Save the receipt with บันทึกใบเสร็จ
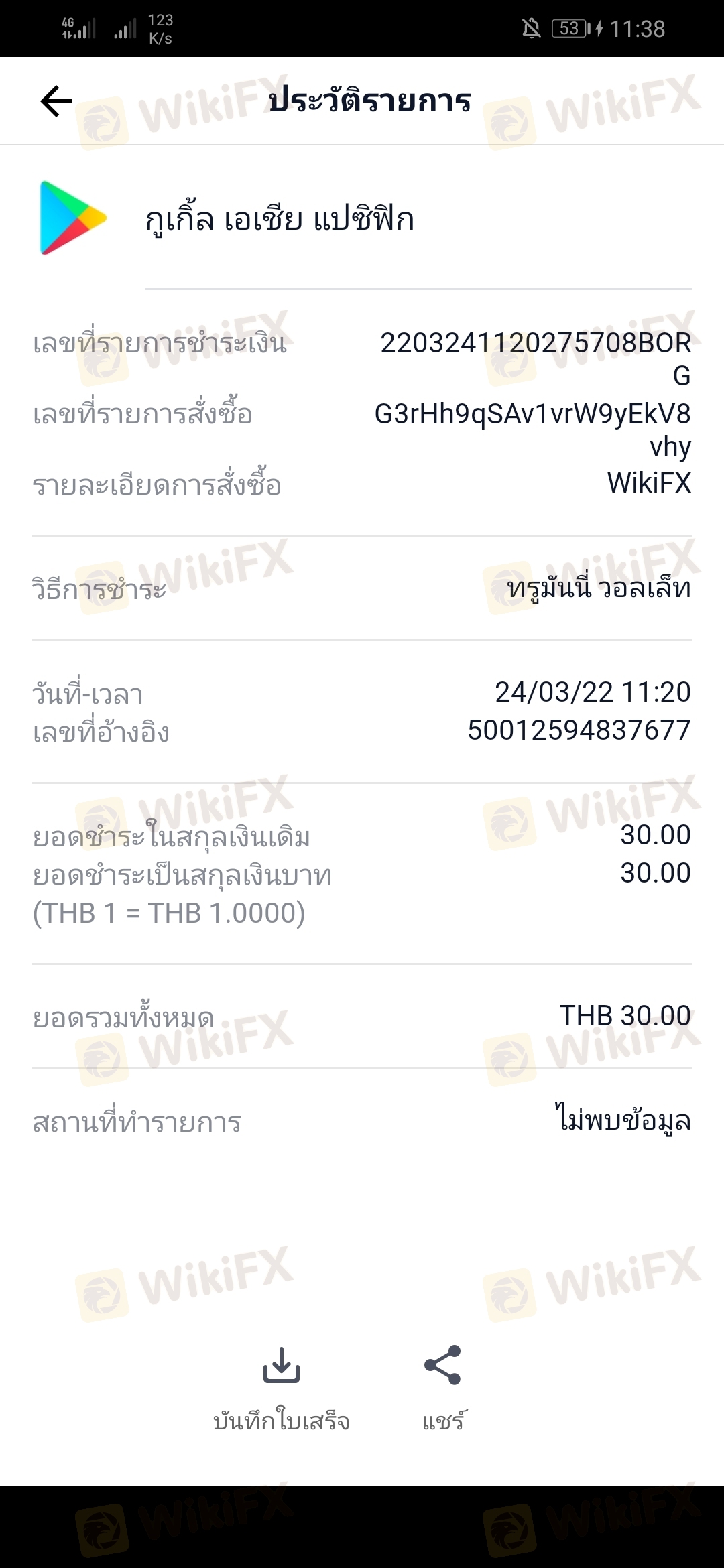 click(281, 1383)
